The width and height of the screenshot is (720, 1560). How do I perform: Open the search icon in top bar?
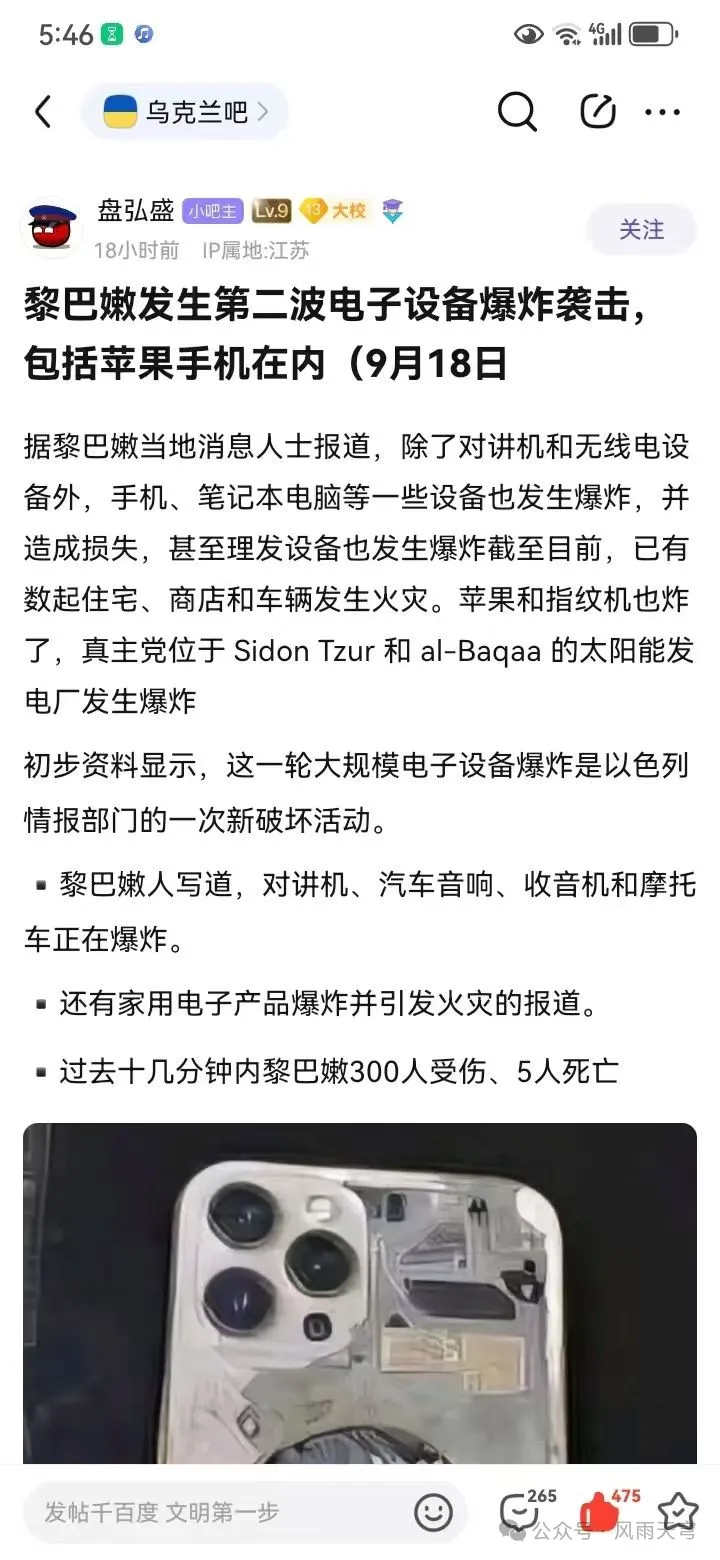click(517, 112)
